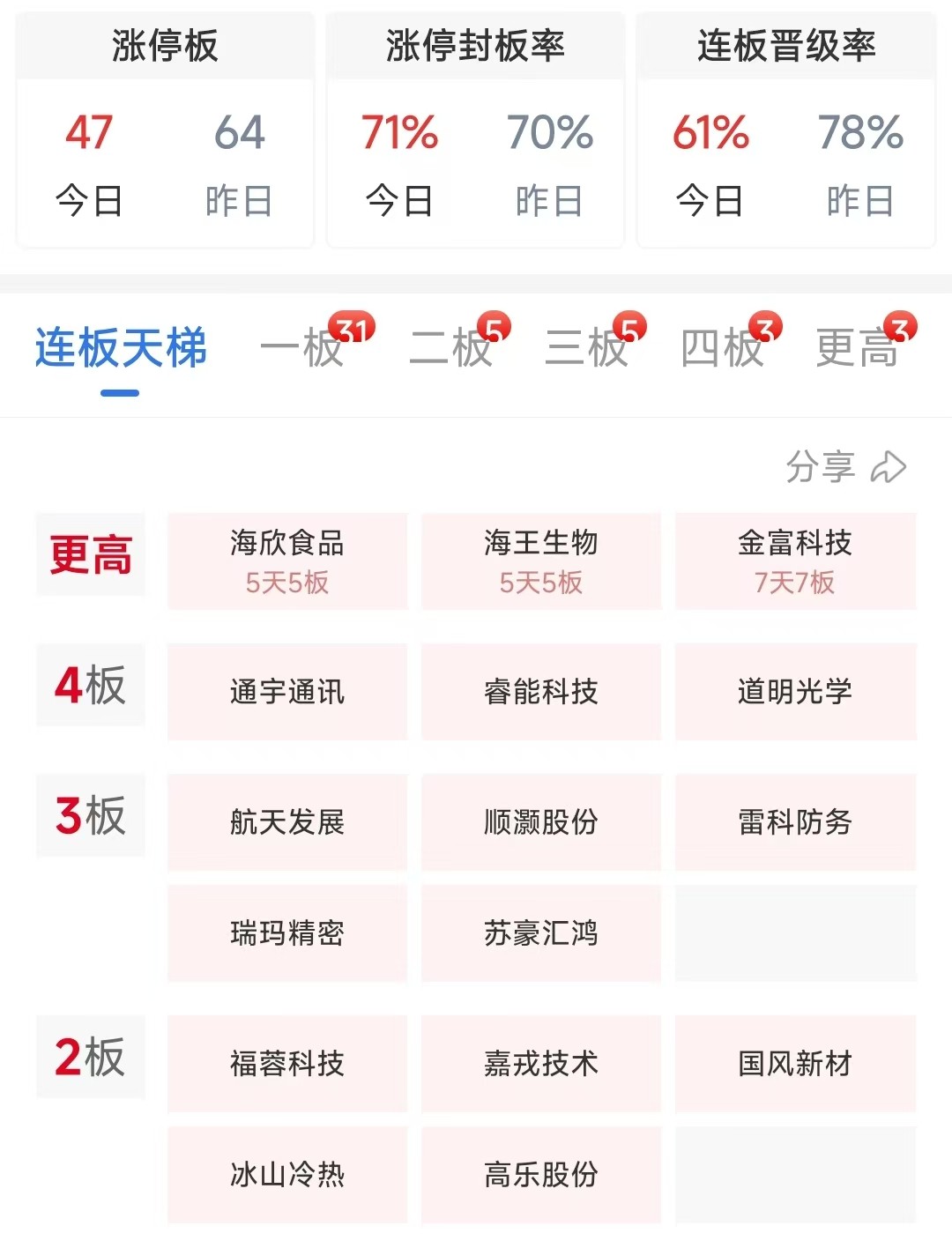952x1248 pixels.
Task: Switch to the 四板 tab
Action: [x=723, y=347]
